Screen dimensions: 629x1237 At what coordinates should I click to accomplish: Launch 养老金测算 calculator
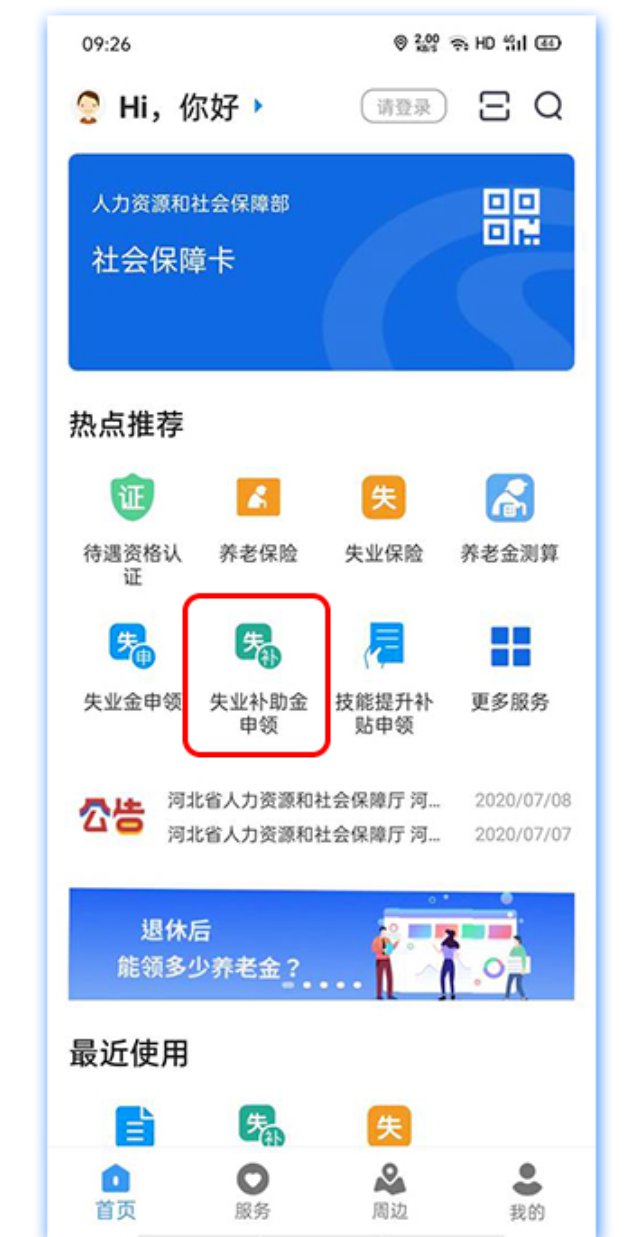(510, 520)
